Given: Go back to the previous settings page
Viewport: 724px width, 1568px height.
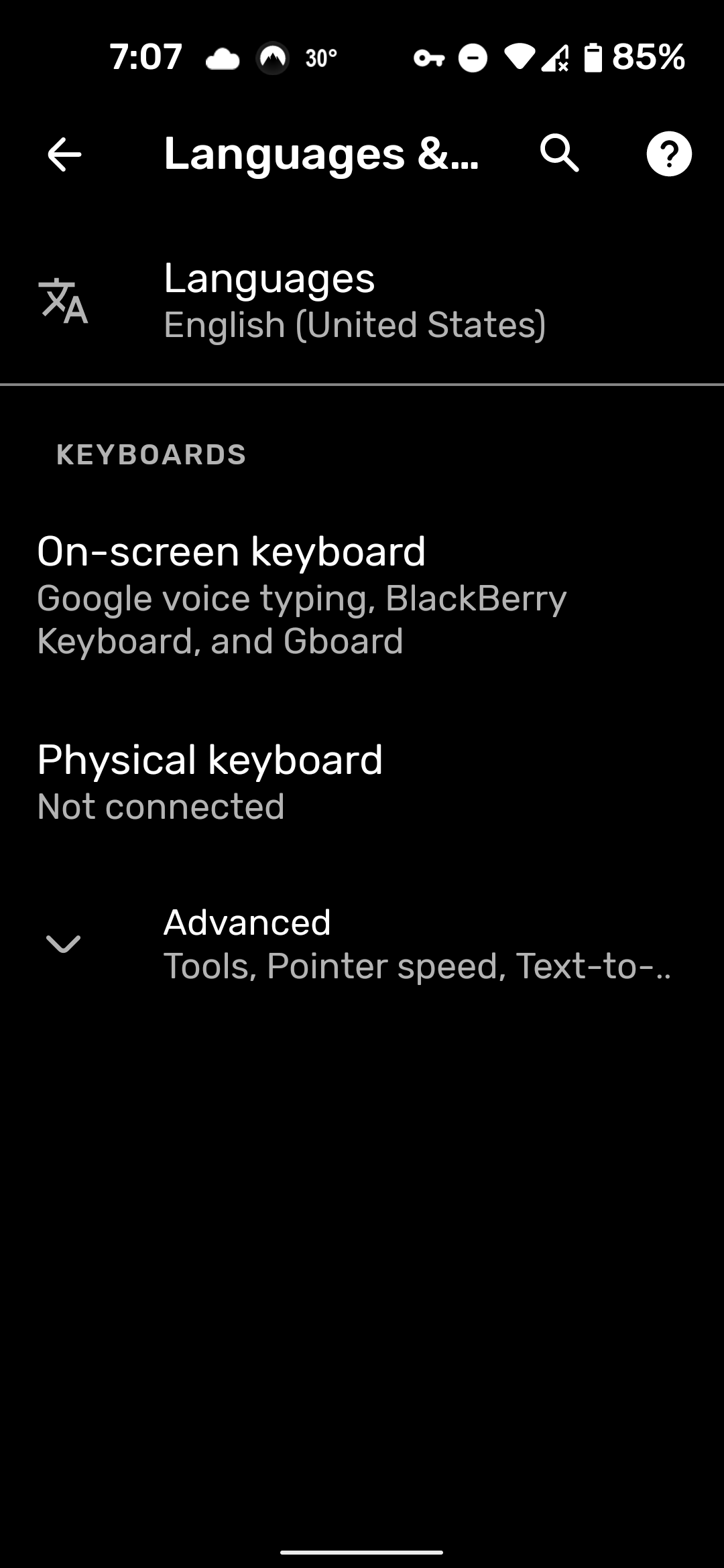Looking at the screenshot, I should pyautogui.click(x=64, y=155).
